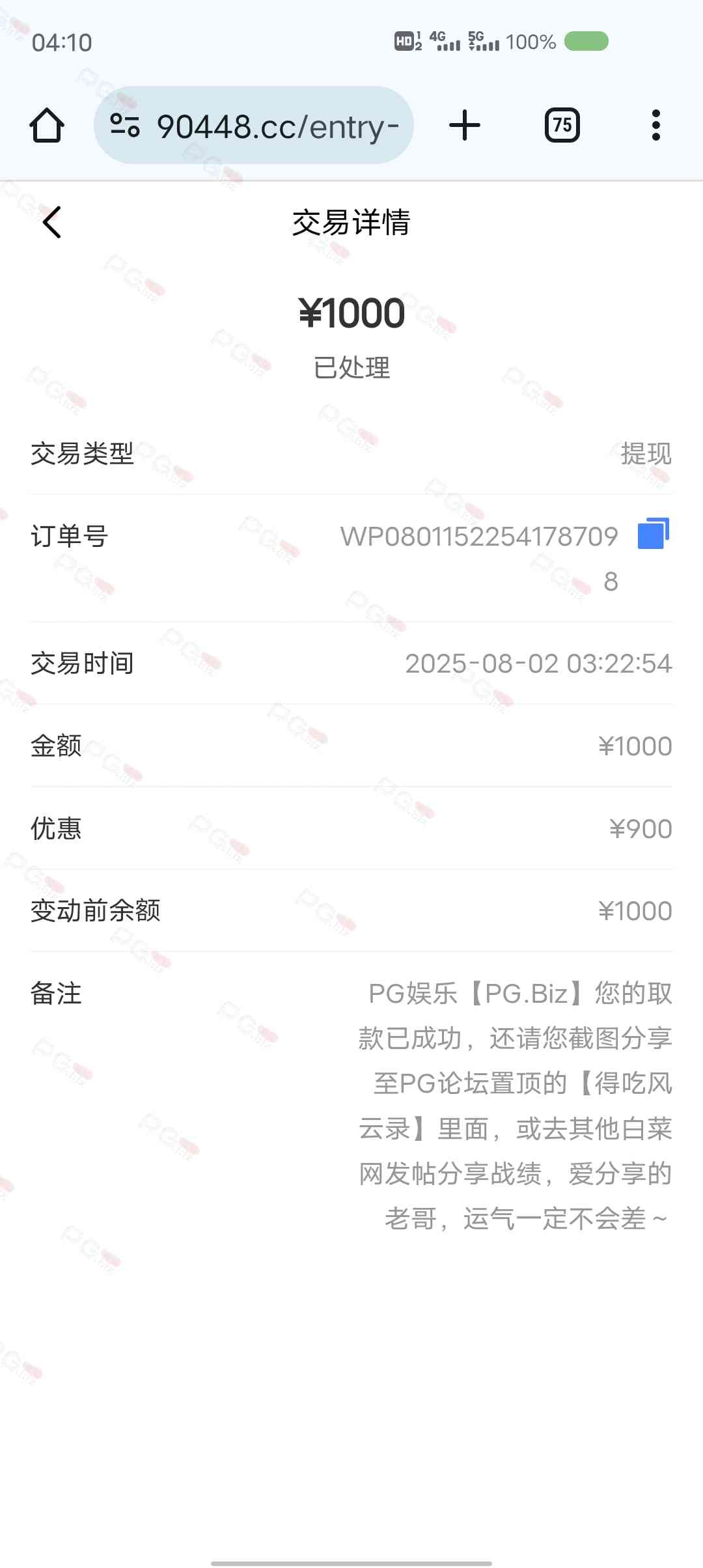Go back from the transaction details page
The width and height of the screenshot is (703, 1568).
52,222
